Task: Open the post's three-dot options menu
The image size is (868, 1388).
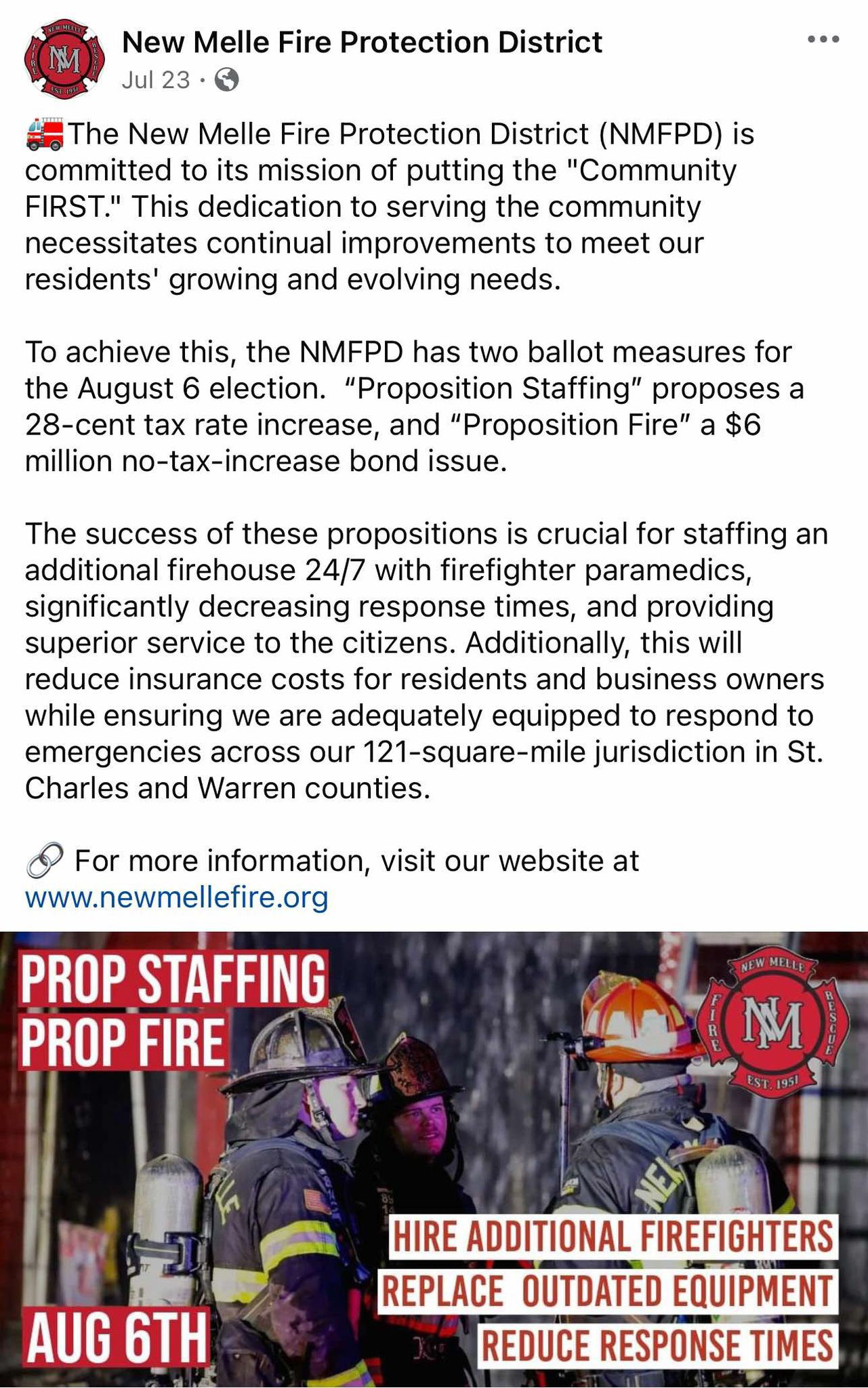Action: (x=823, y=39)
